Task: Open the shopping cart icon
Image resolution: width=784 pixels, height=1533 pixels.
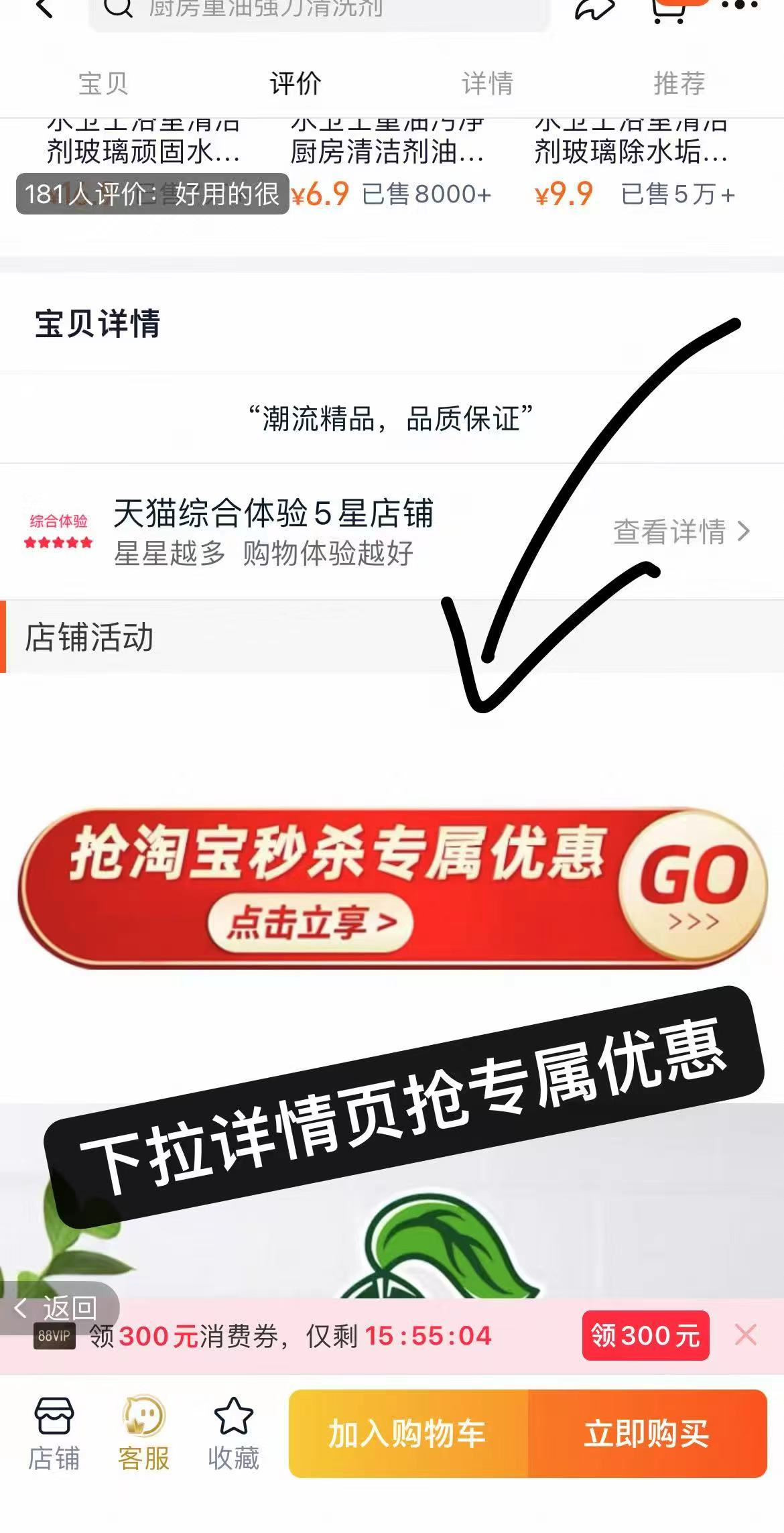Action: point(669,9)
